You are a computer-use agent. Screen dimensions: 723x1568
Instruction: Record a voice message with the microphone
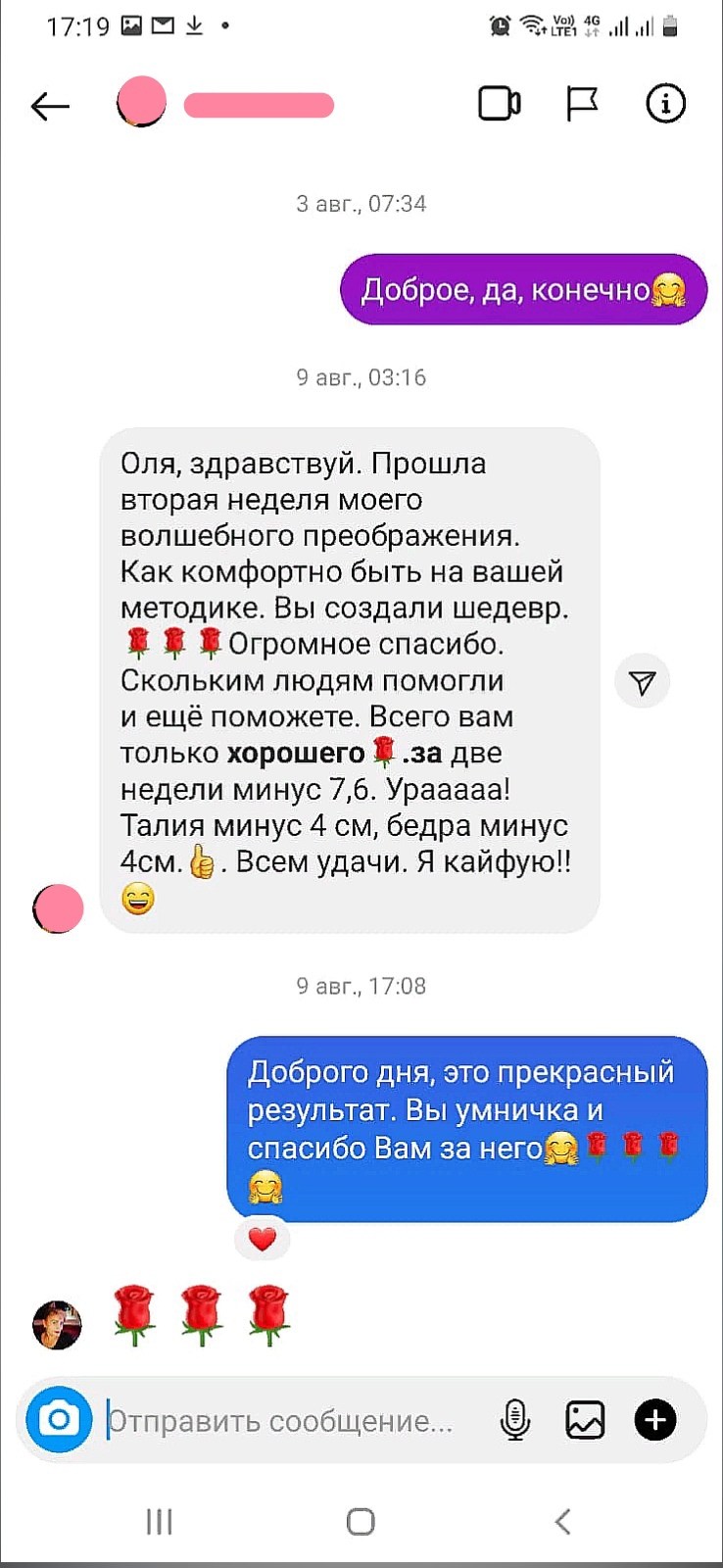coord(514,1420)
